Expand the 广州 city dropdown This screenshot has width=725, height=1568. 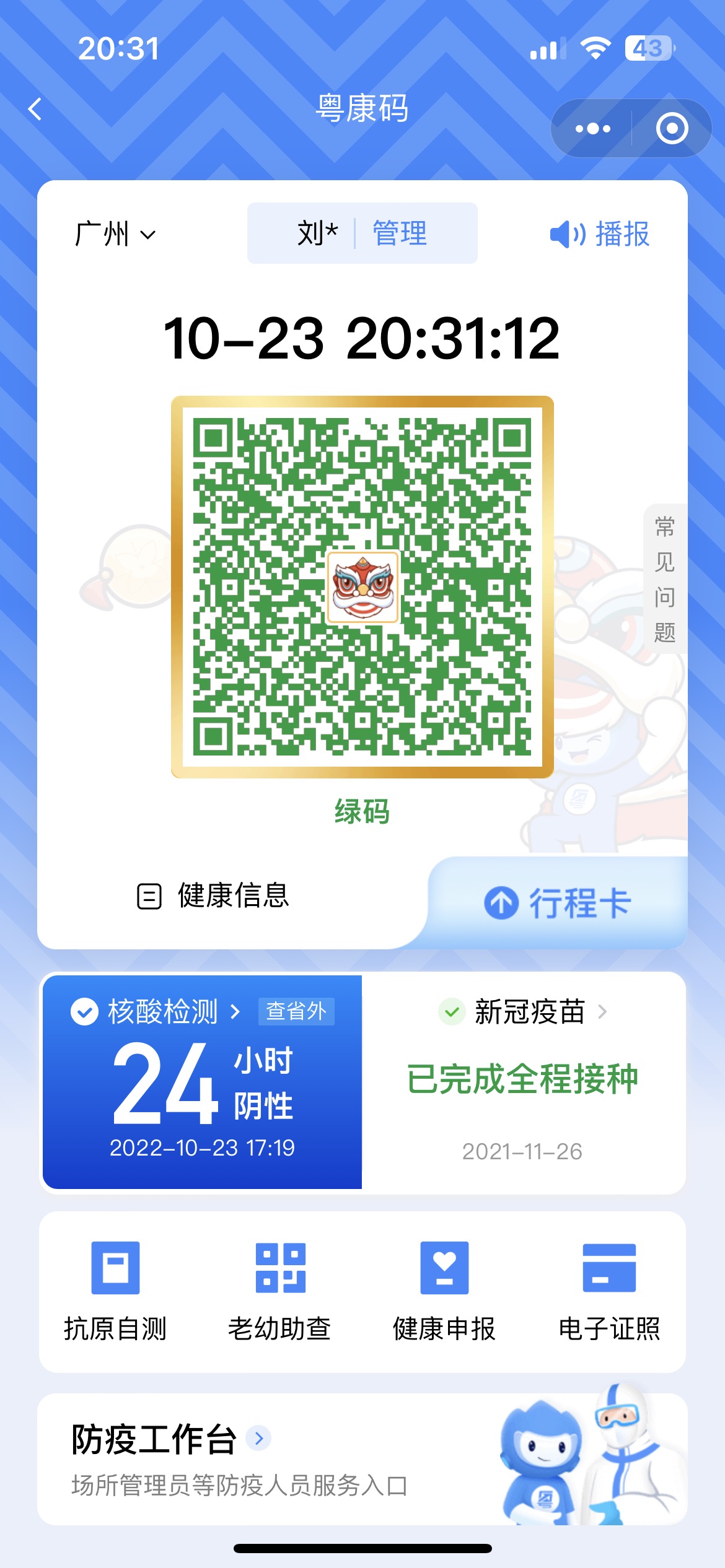tap(115, 234)
